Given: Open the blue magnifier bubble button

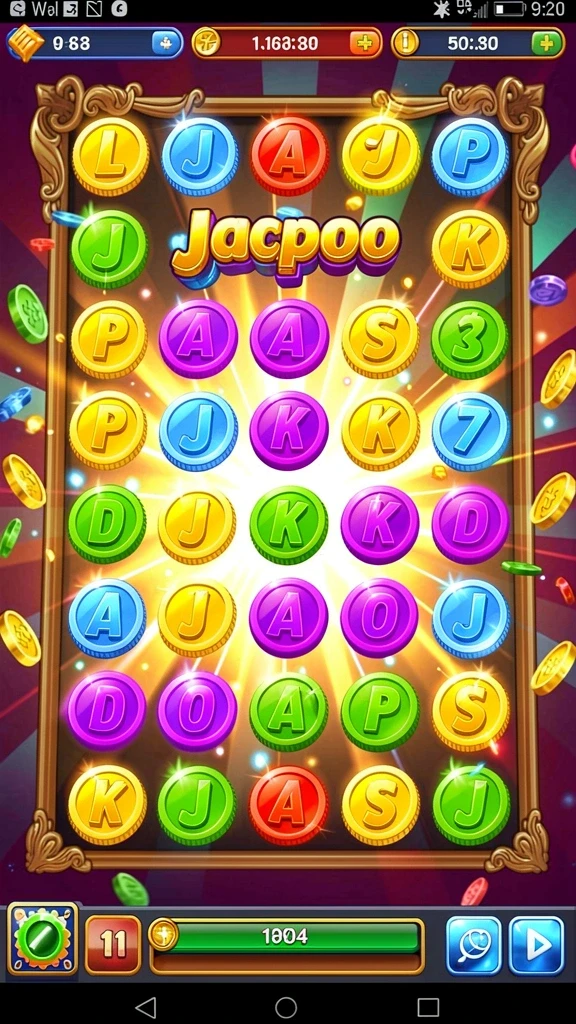Looking at the screenshot, I should (473, 945).
